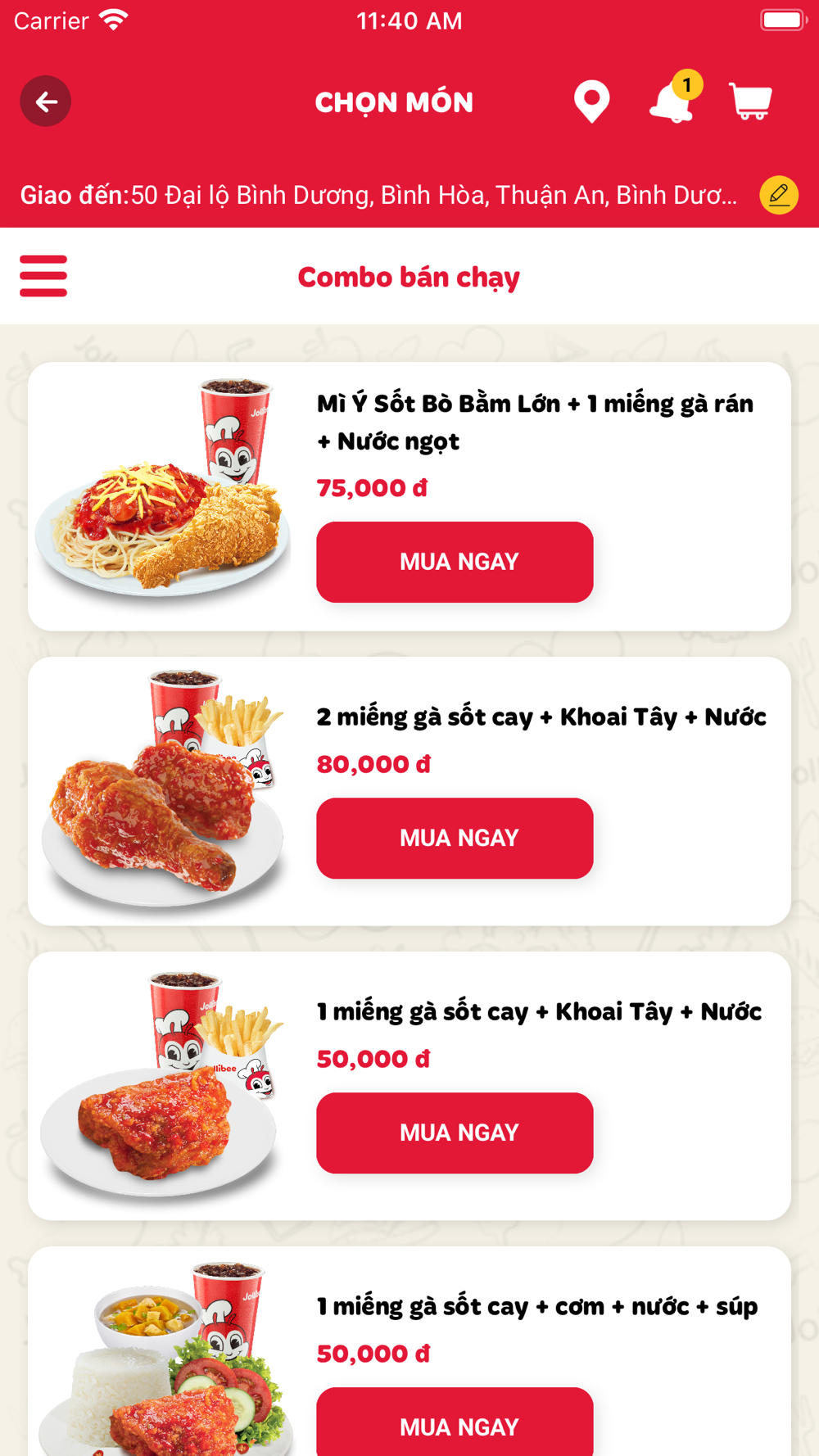
Task: Tap MUA NGAY for Mì Ý Sốt Bò Bằm combo
Action: coord(455,562)
